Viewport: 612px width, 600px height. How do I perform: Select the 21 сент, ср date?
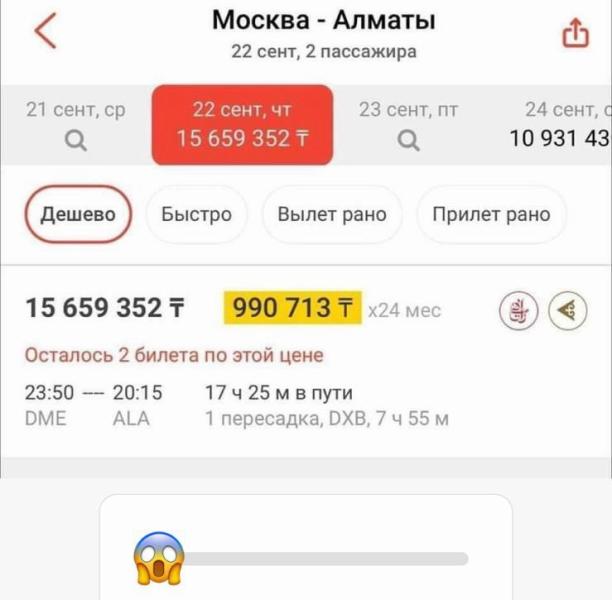click(75, 125)
